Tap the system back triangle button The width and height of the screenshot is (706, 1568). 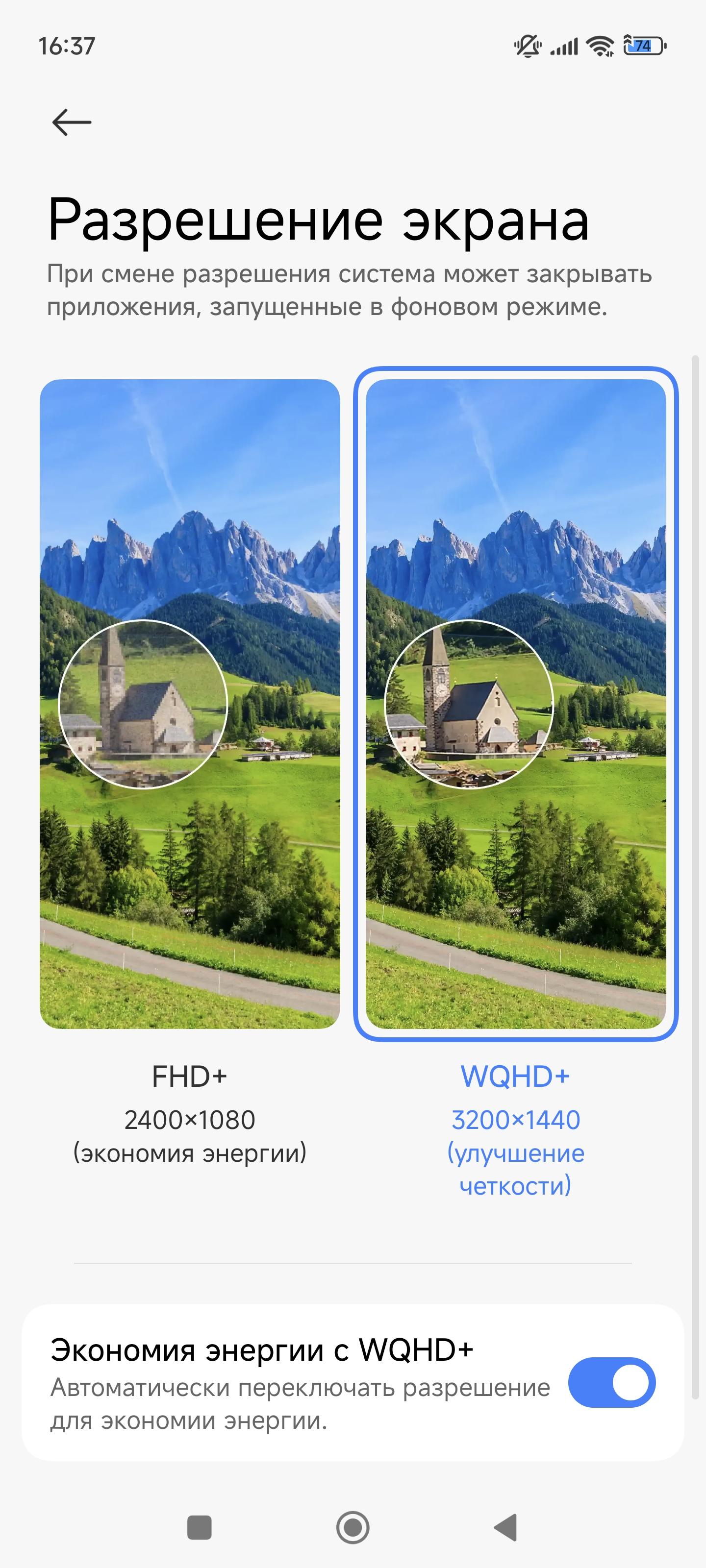[505, 1527]
